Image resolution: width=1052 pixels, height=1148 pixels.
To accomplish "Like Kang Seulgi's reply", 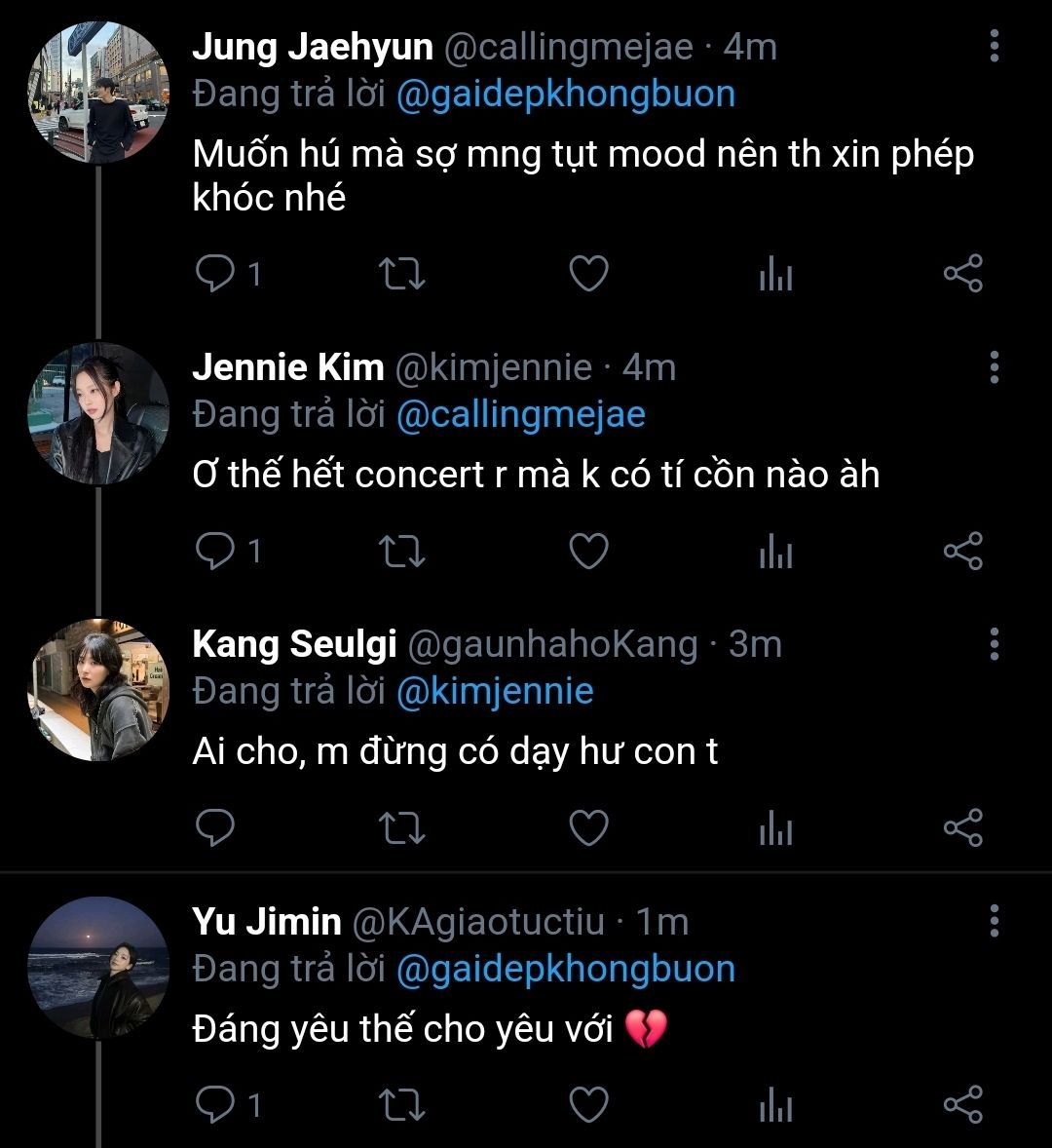I will tap(588, 828).
